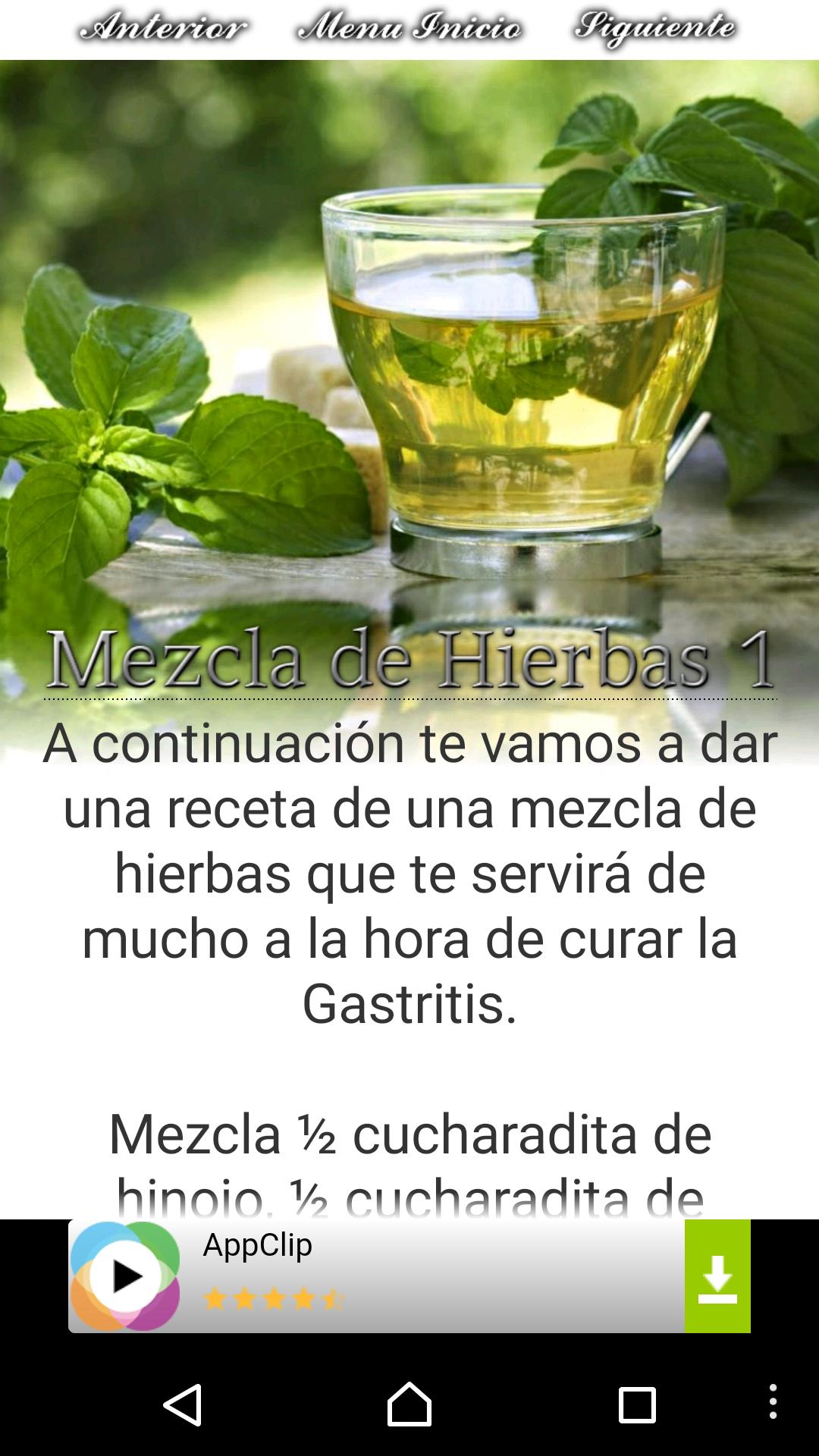Go to the device home screen

(x=409, y=1404)
